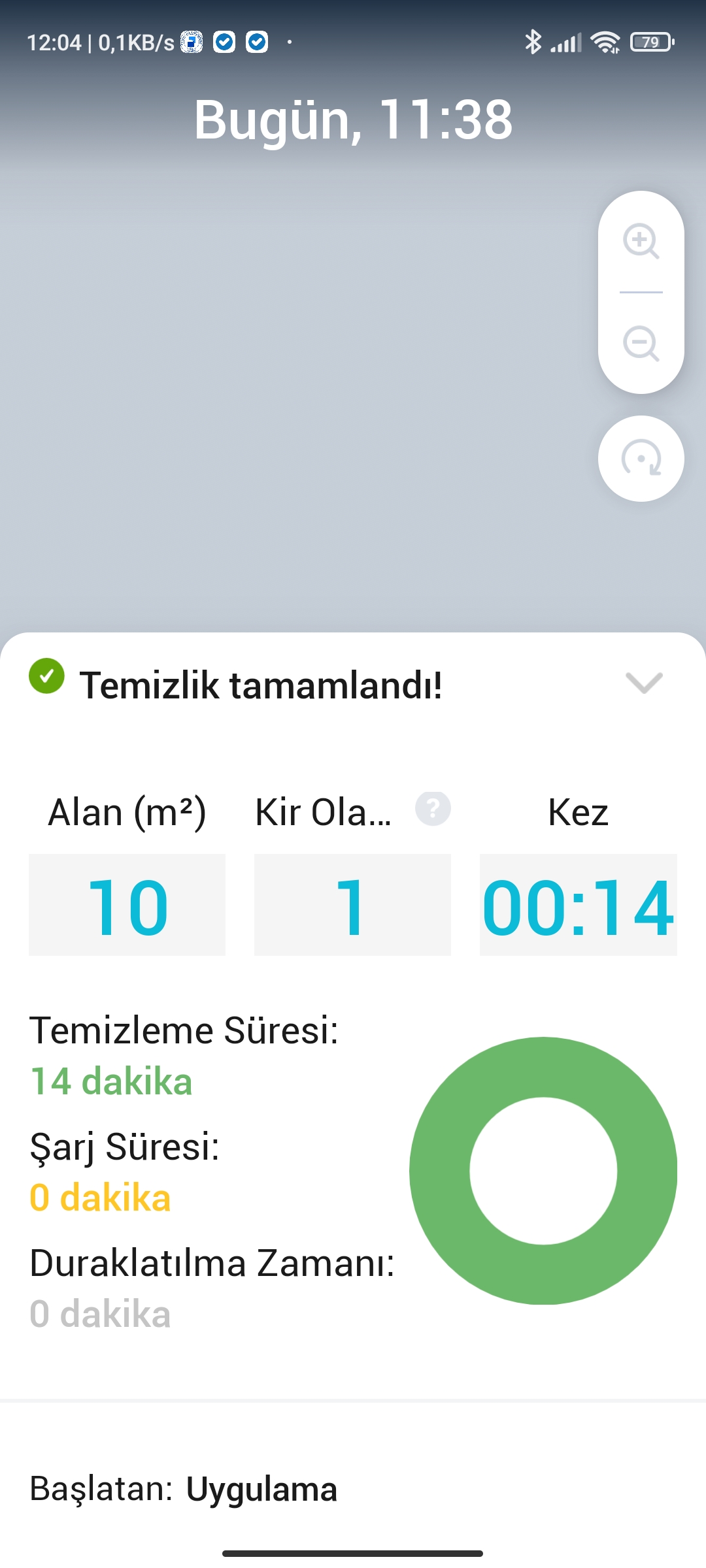This screenshot has width=706, height=1568.
Task: Collapse the Temizlik tamamlandı panel
Action: 644,683
